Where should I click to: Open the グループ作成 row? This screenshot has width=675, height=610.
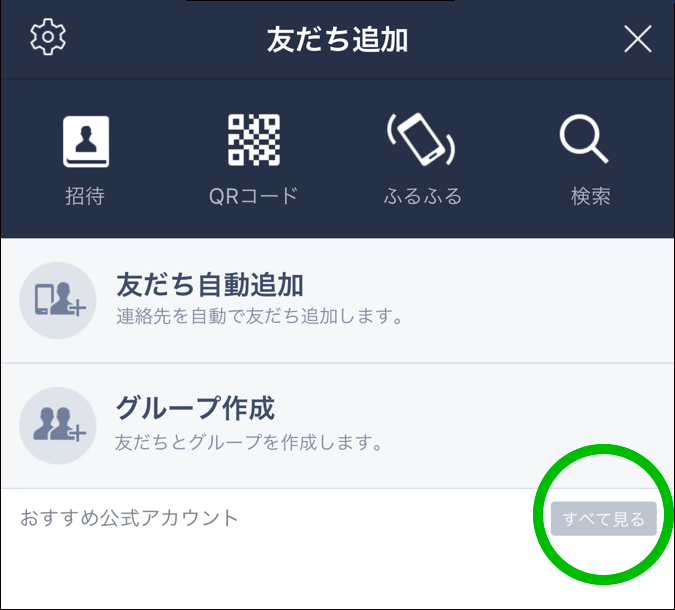click(337, 424)
